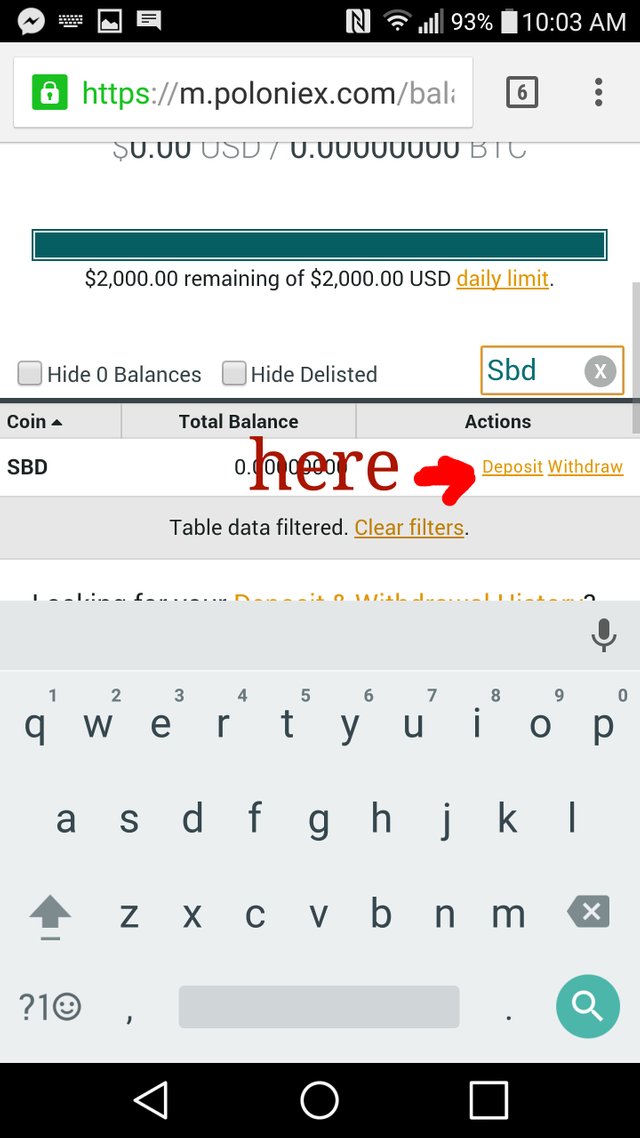Select the Clear filters link
640x1138 pixels.
(x=409, y=528)
